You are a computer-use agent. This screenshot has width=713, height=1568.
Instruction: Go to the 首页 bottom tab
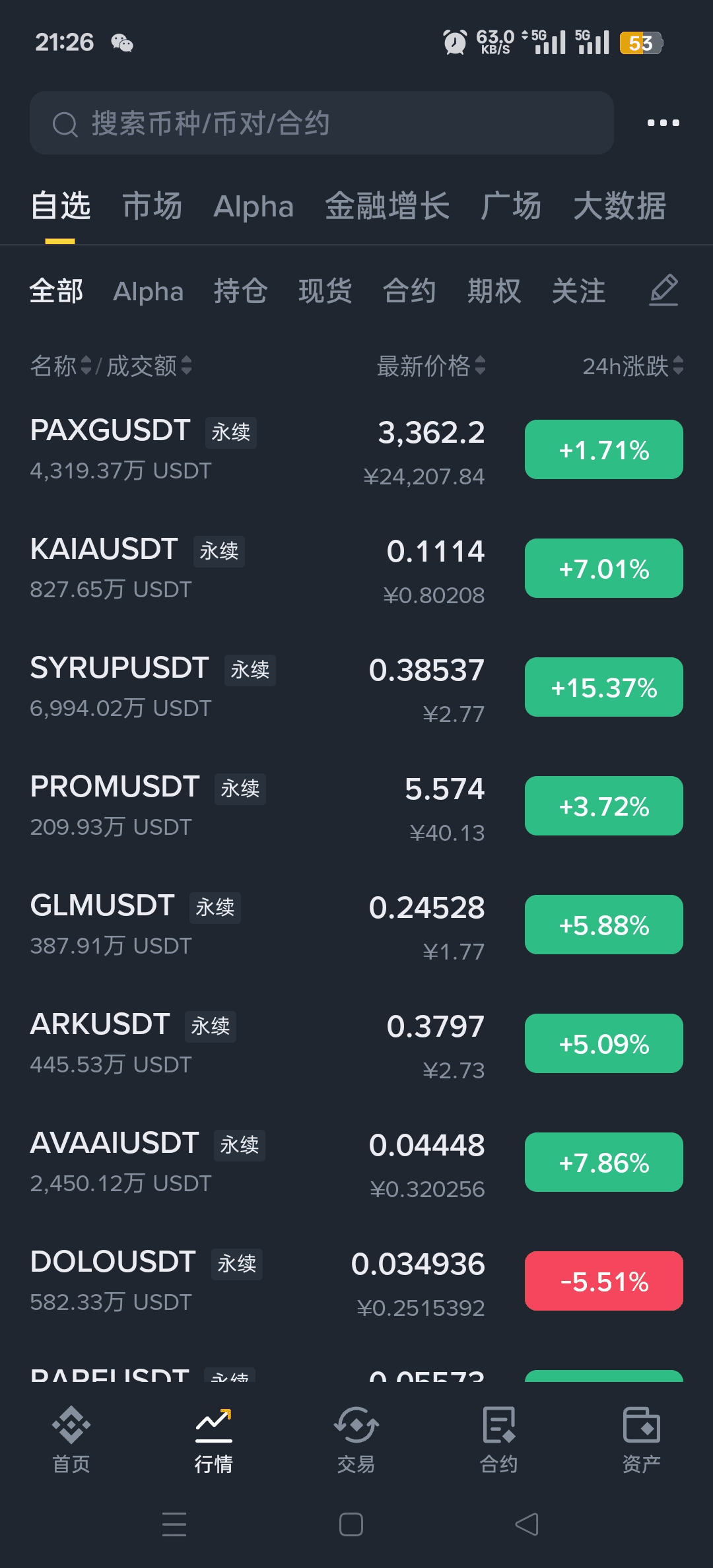[x=71, y=1440]
